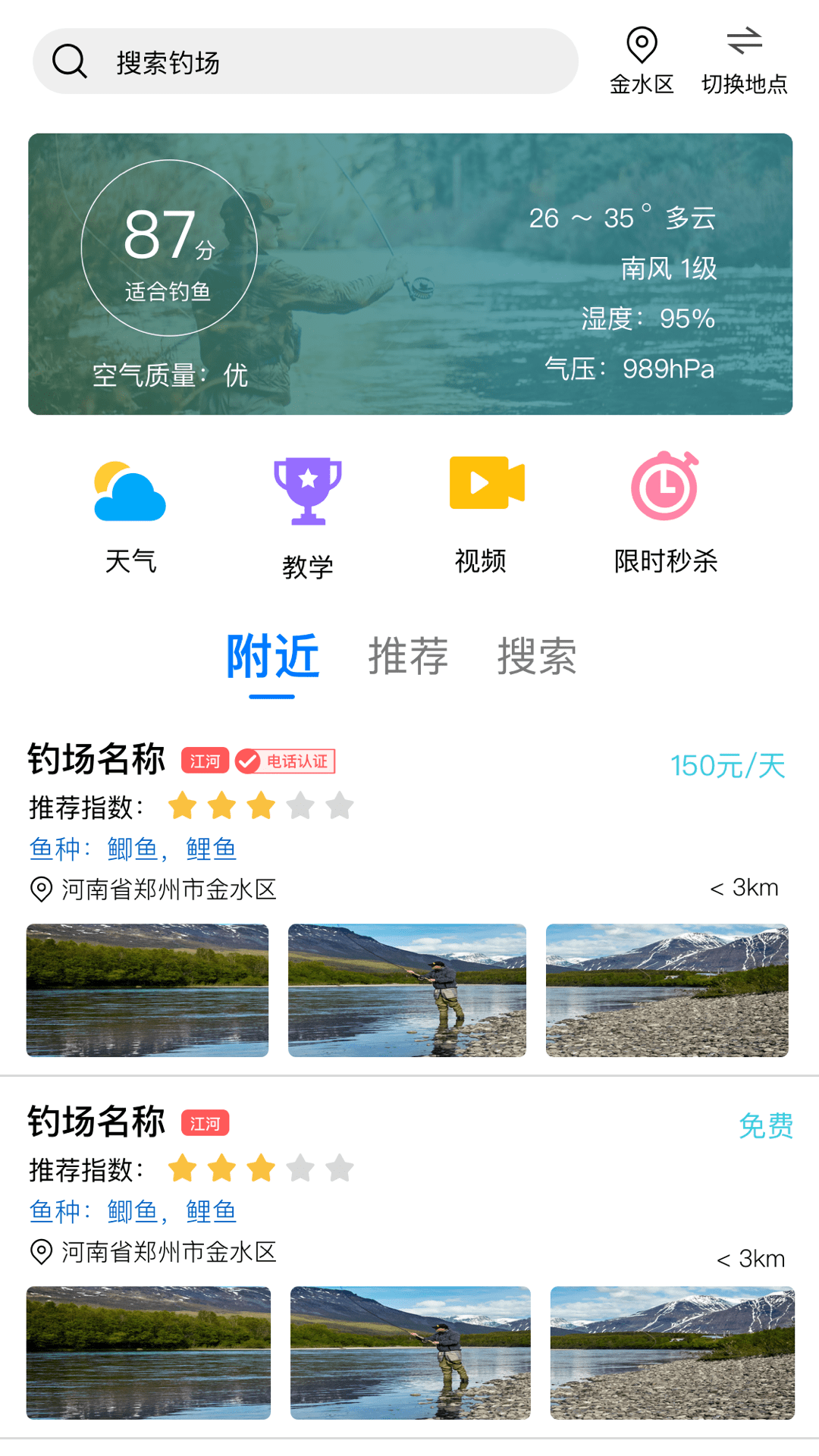Tap the 金水区 location pin
The width and height of the screenshot is (819, 1456).
(642, 61)
